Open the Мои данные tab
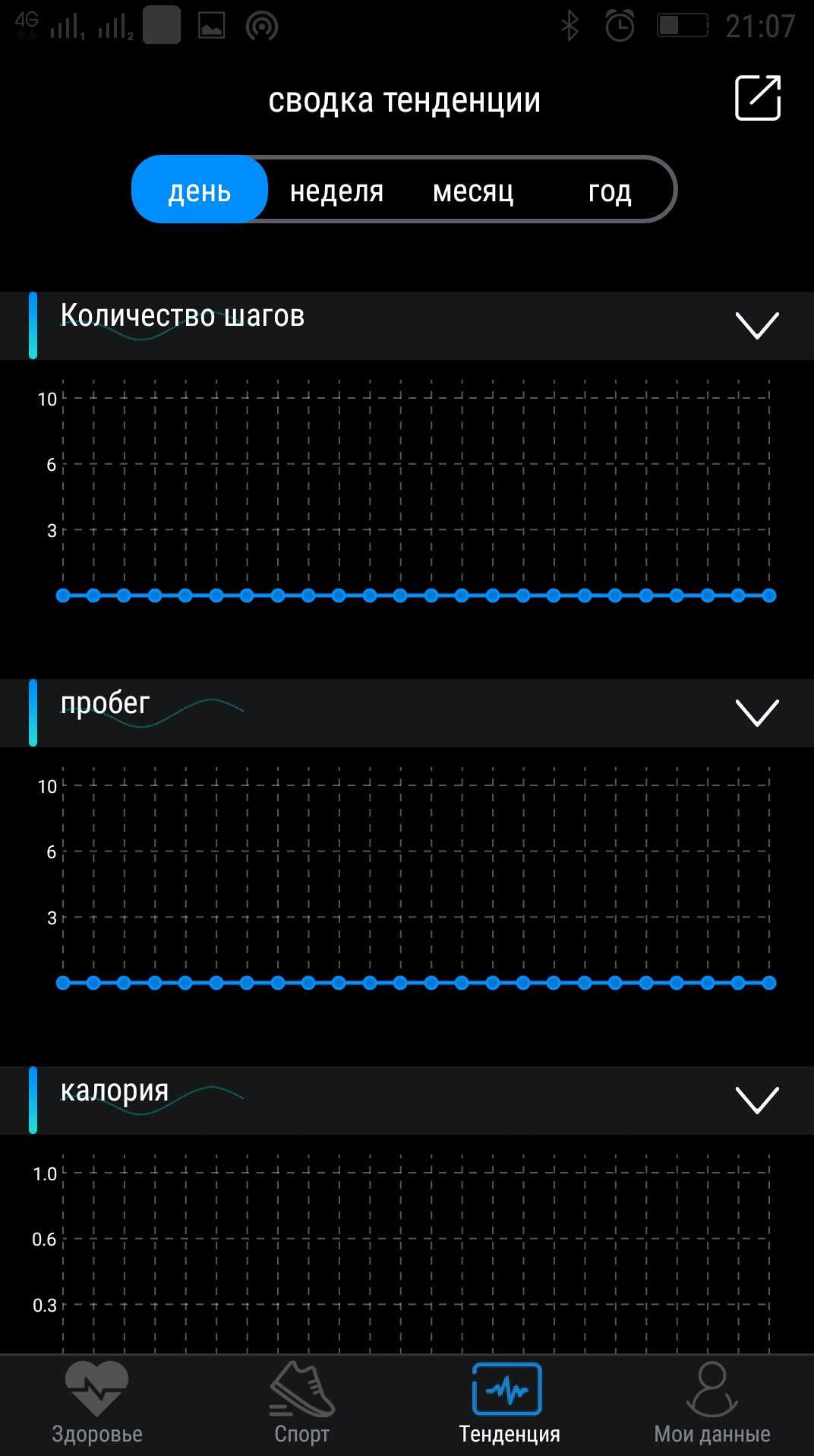This screenshot has width=814, height=1456. [x=712, y=1404]
